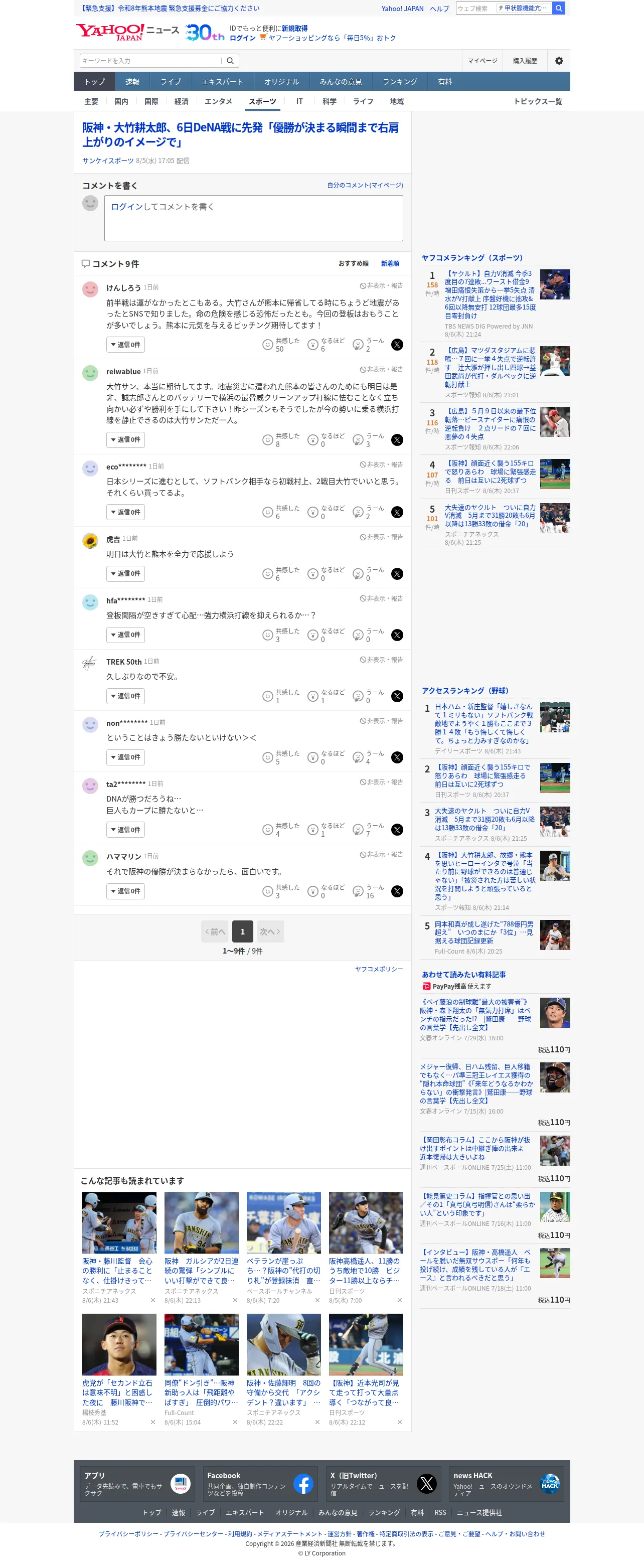Viewport: 644px width, 1568px height.
Task: Dismiss the 阪神高橋遥人 recommended article
Action: click(399, 1300)
